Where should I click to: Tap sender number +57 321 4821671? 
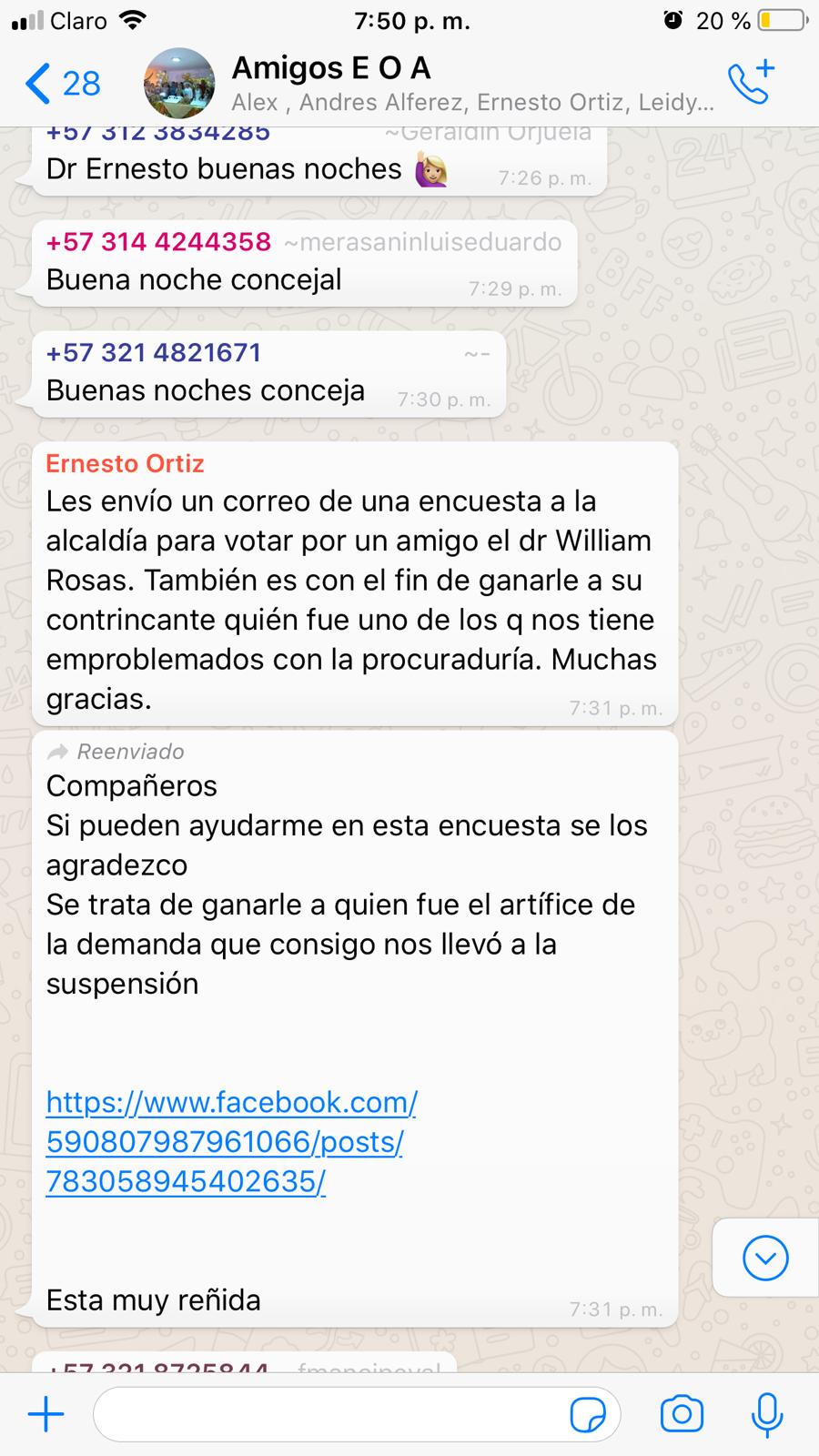(154, 353)
